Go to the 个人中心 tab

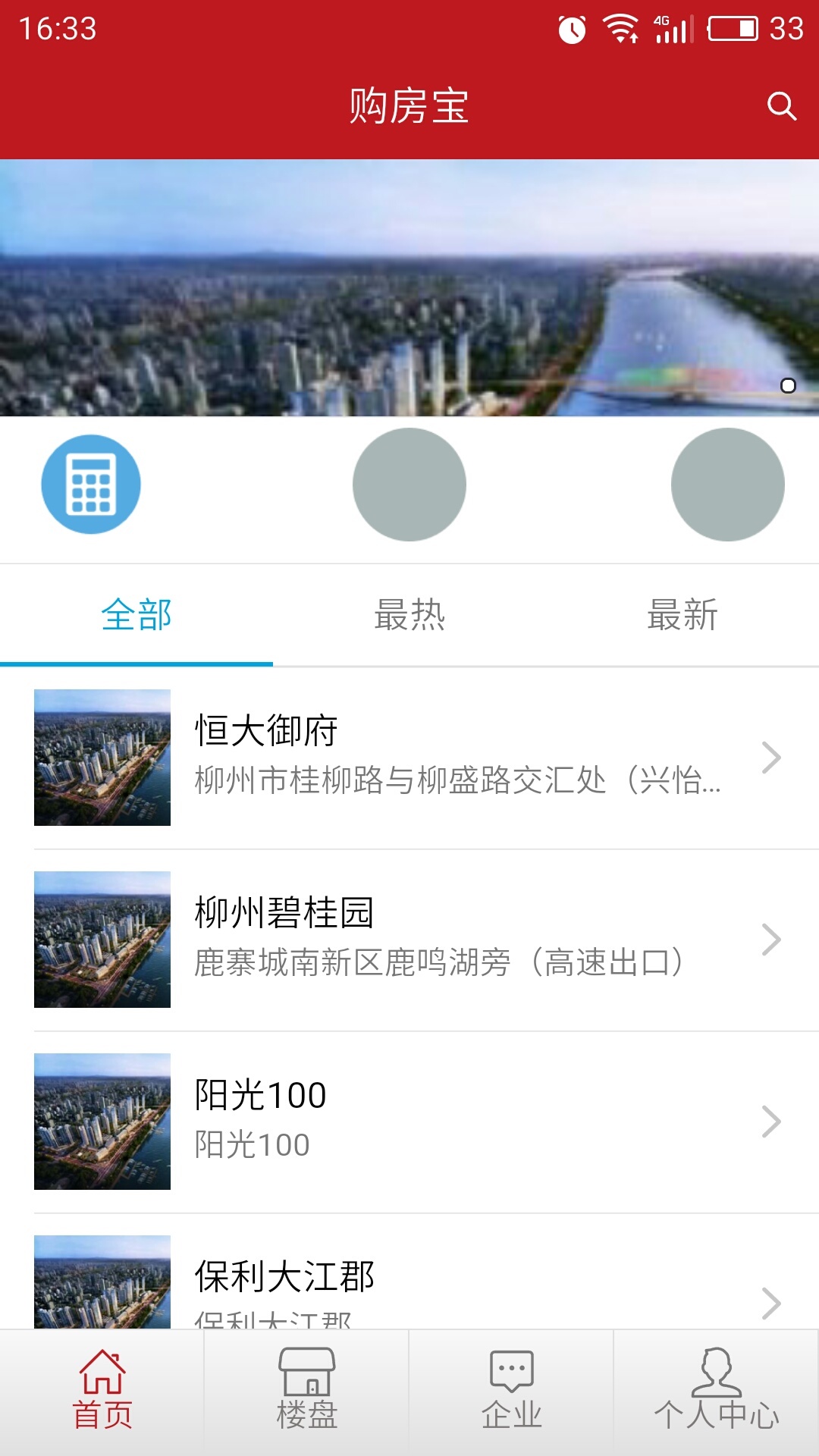[717, 1392]
